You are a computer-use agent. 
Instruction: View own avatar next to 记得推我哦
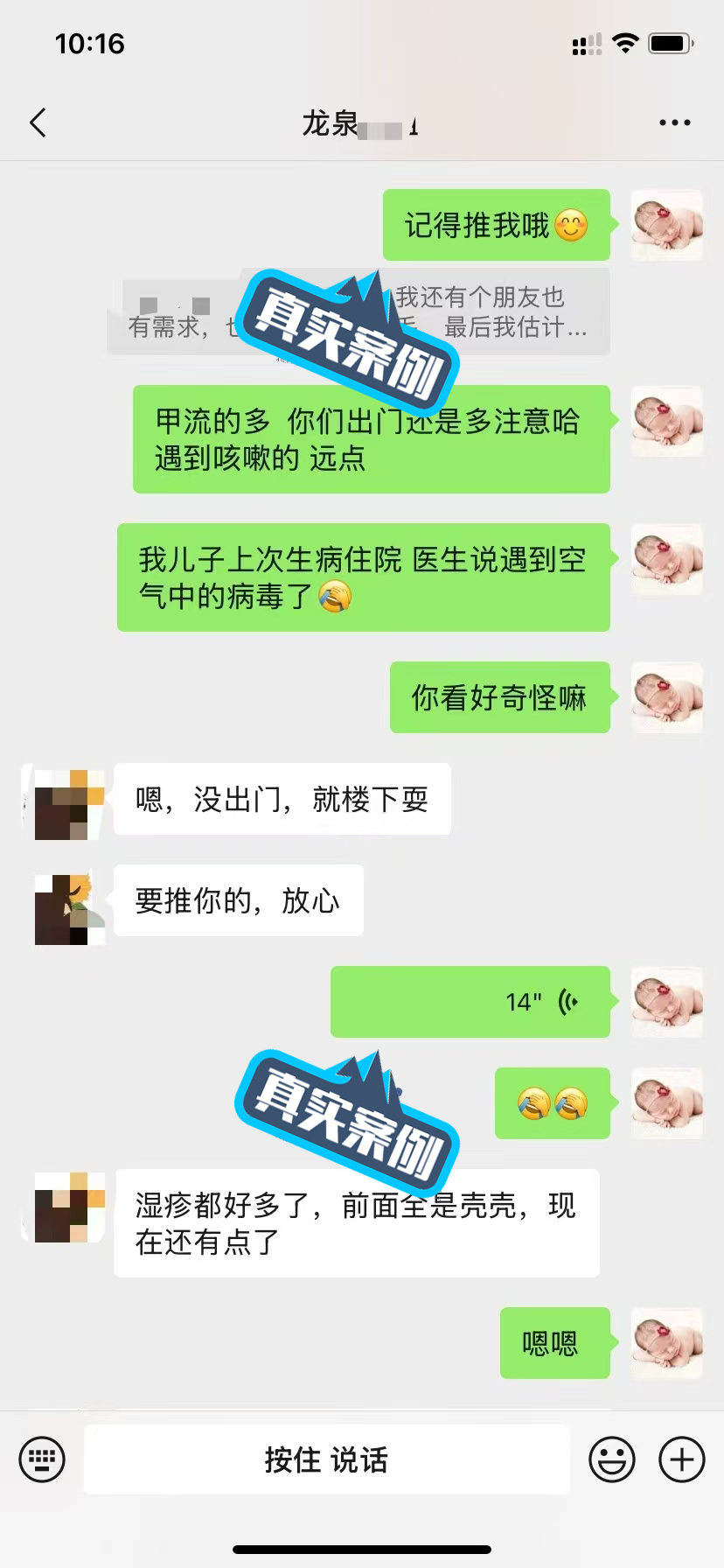click(x=667, y=226)
